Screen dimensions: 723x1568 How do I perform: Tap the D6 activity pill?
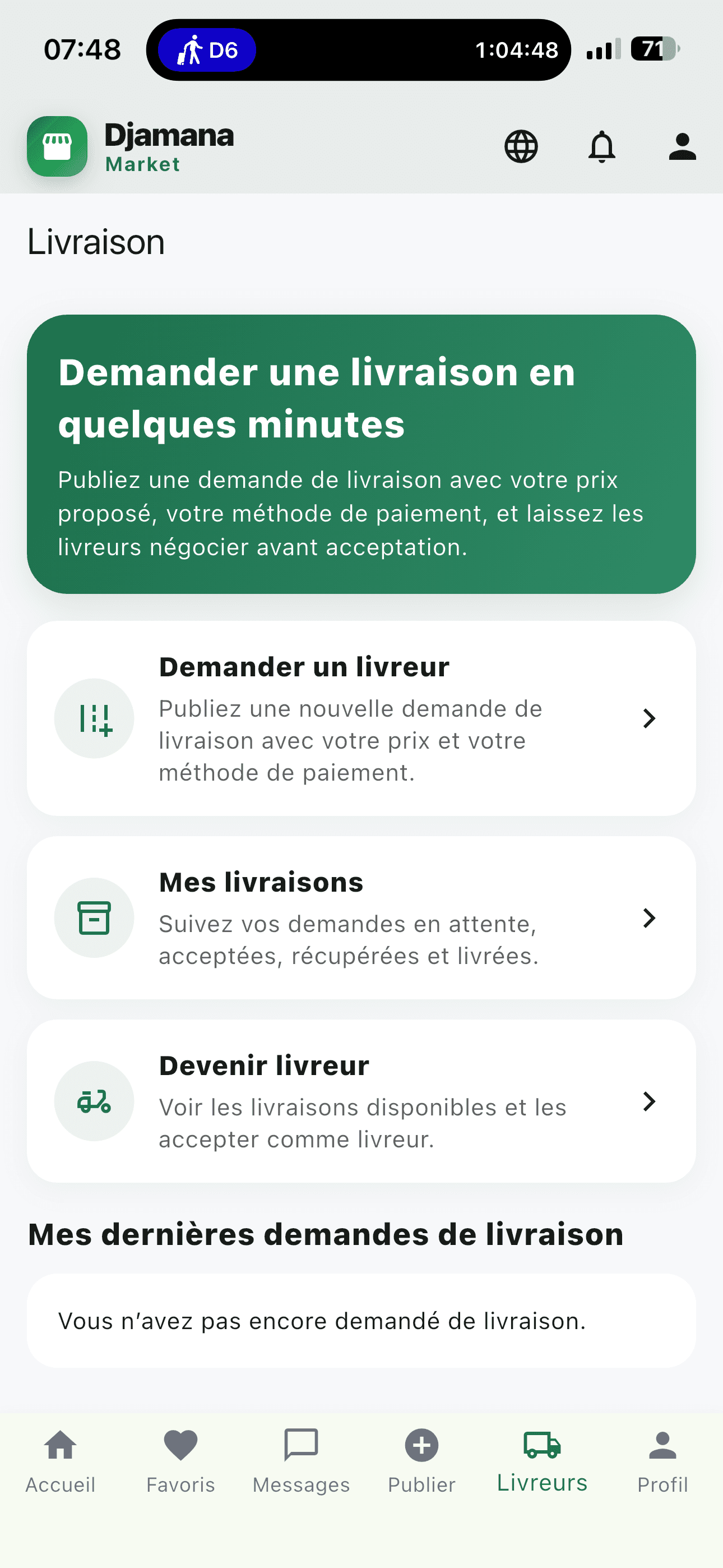[x=207, y=50]
